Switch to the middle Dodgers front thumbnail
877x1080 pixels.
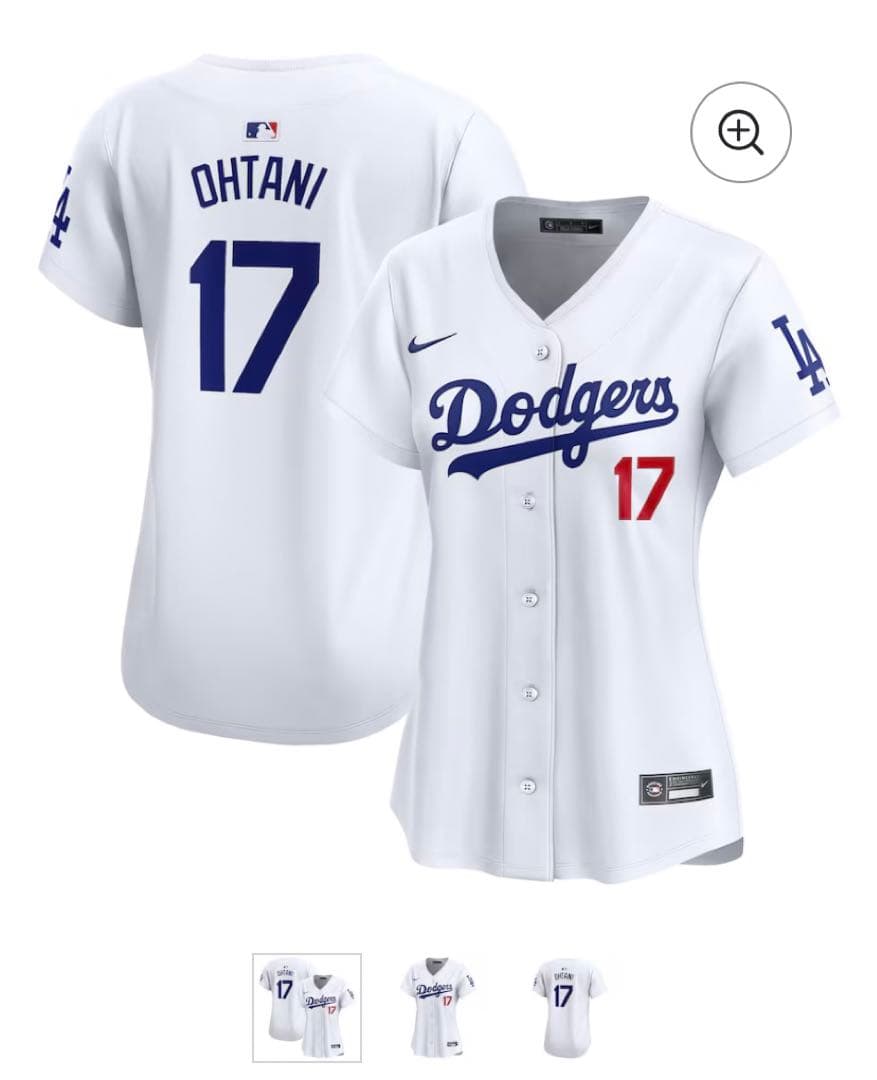point(438,1000)
